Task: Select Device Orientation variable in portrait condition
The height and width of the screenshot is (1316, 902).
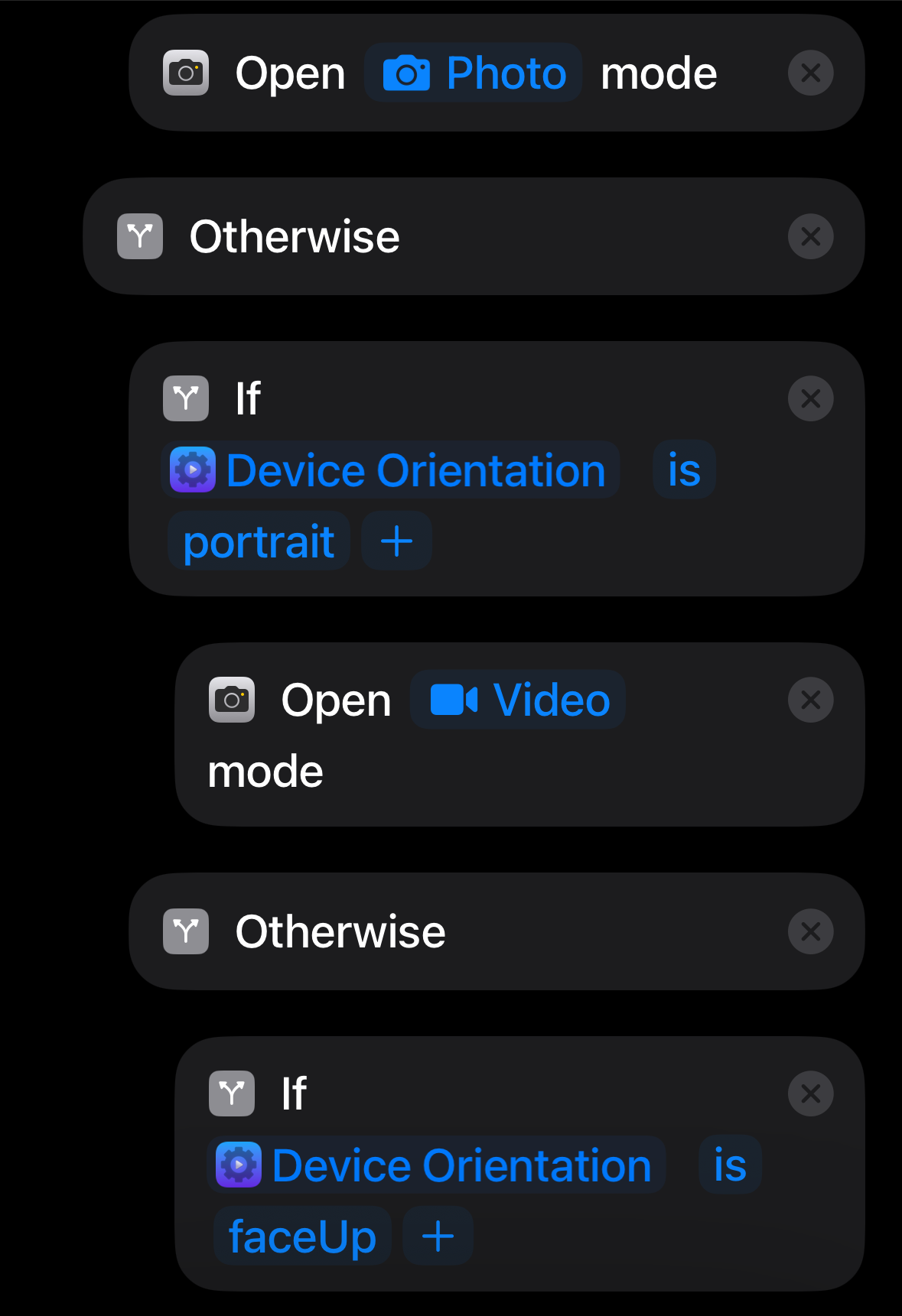Action: [x=391, y=470]
